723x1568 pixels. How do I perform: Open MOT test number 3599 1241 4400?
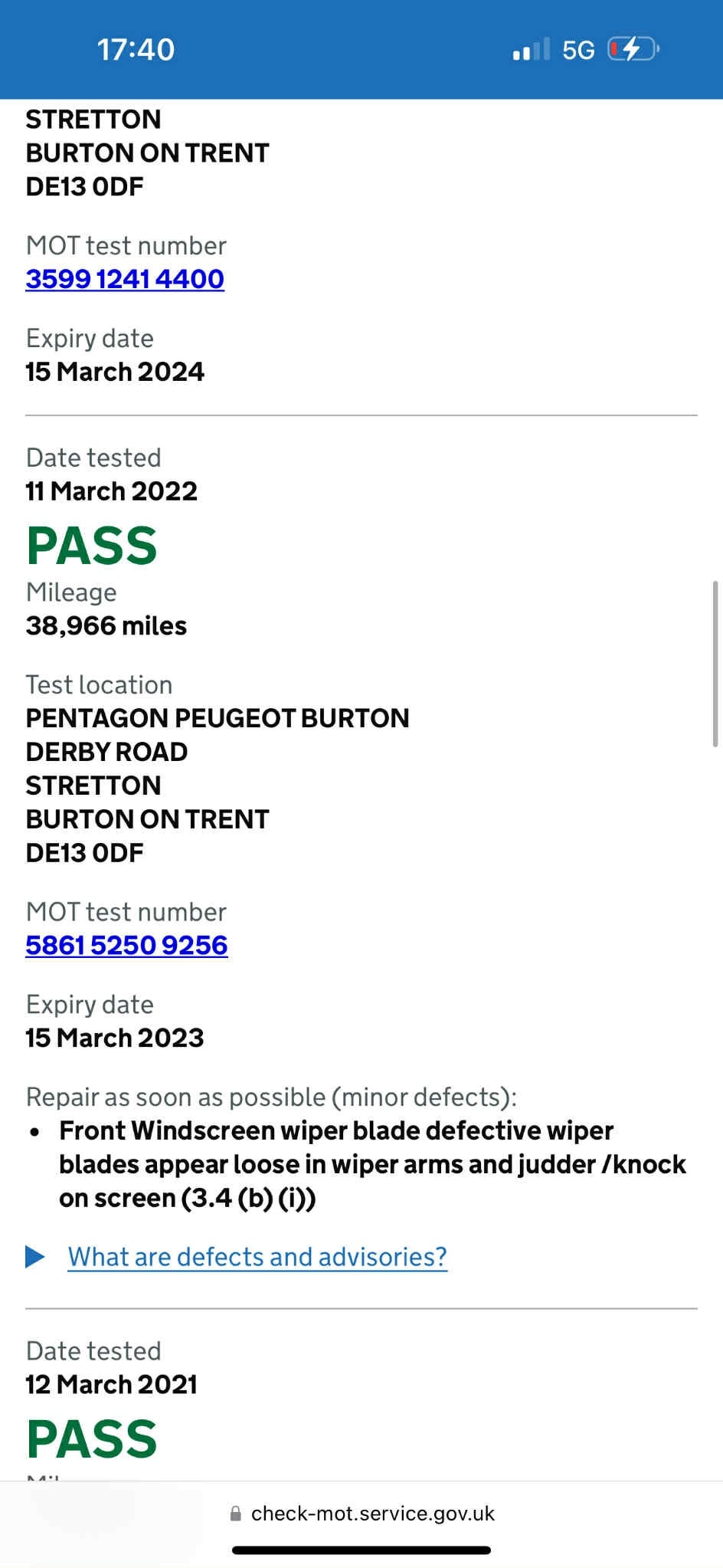point(125,279)
